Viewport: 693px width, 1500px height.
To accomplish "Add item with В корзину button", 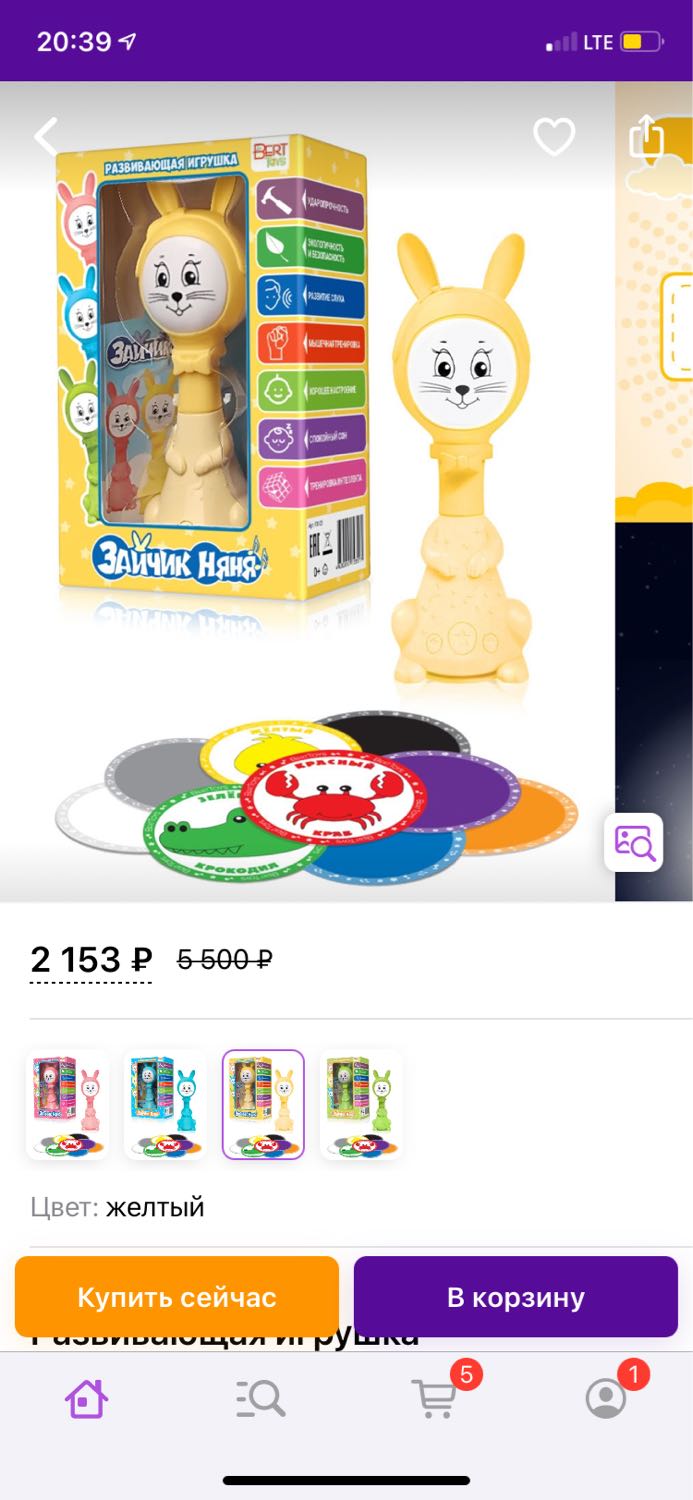I will (x=516, y=1297).
